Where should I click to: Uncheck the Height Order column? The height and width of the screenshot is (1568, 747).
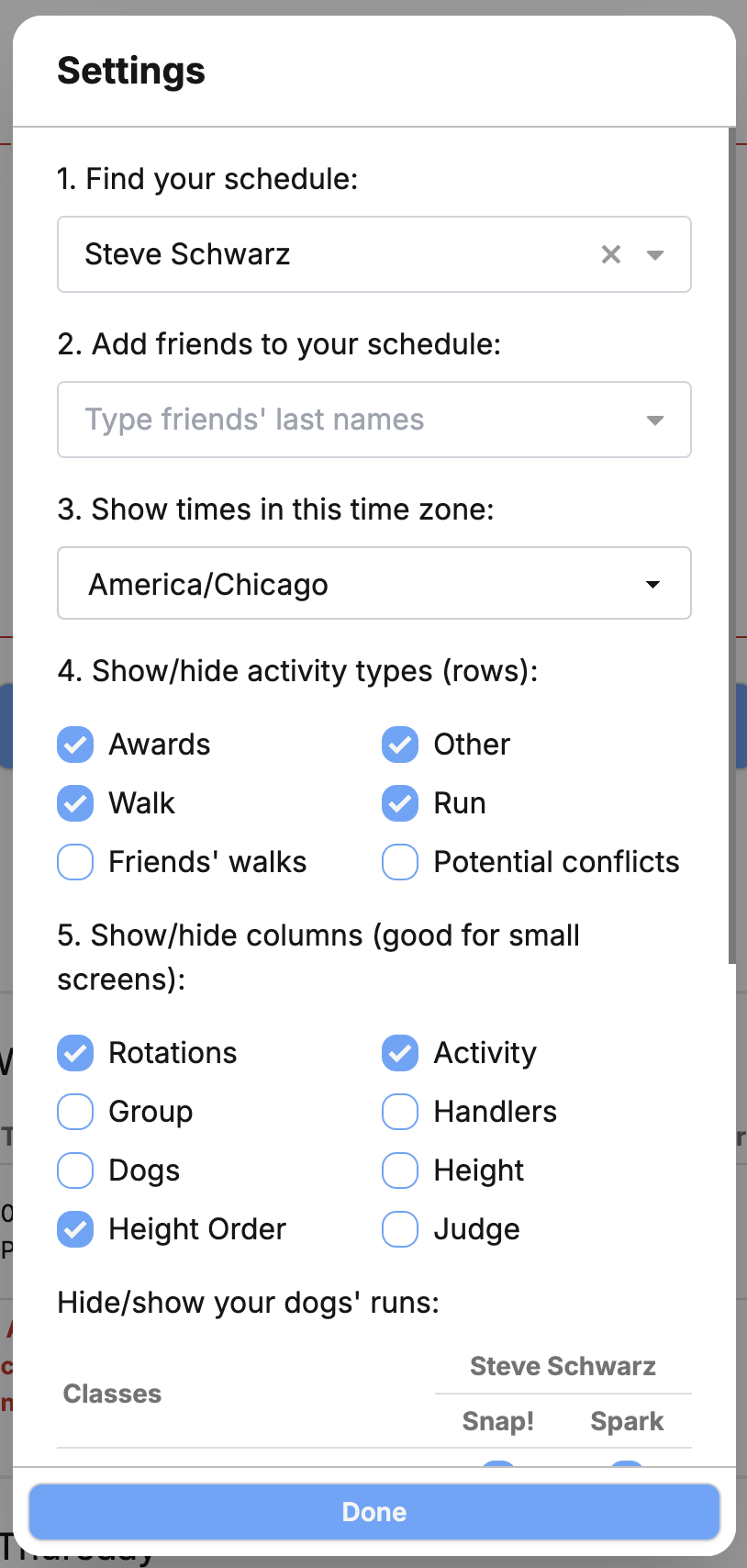click(x=75, y=1229)
